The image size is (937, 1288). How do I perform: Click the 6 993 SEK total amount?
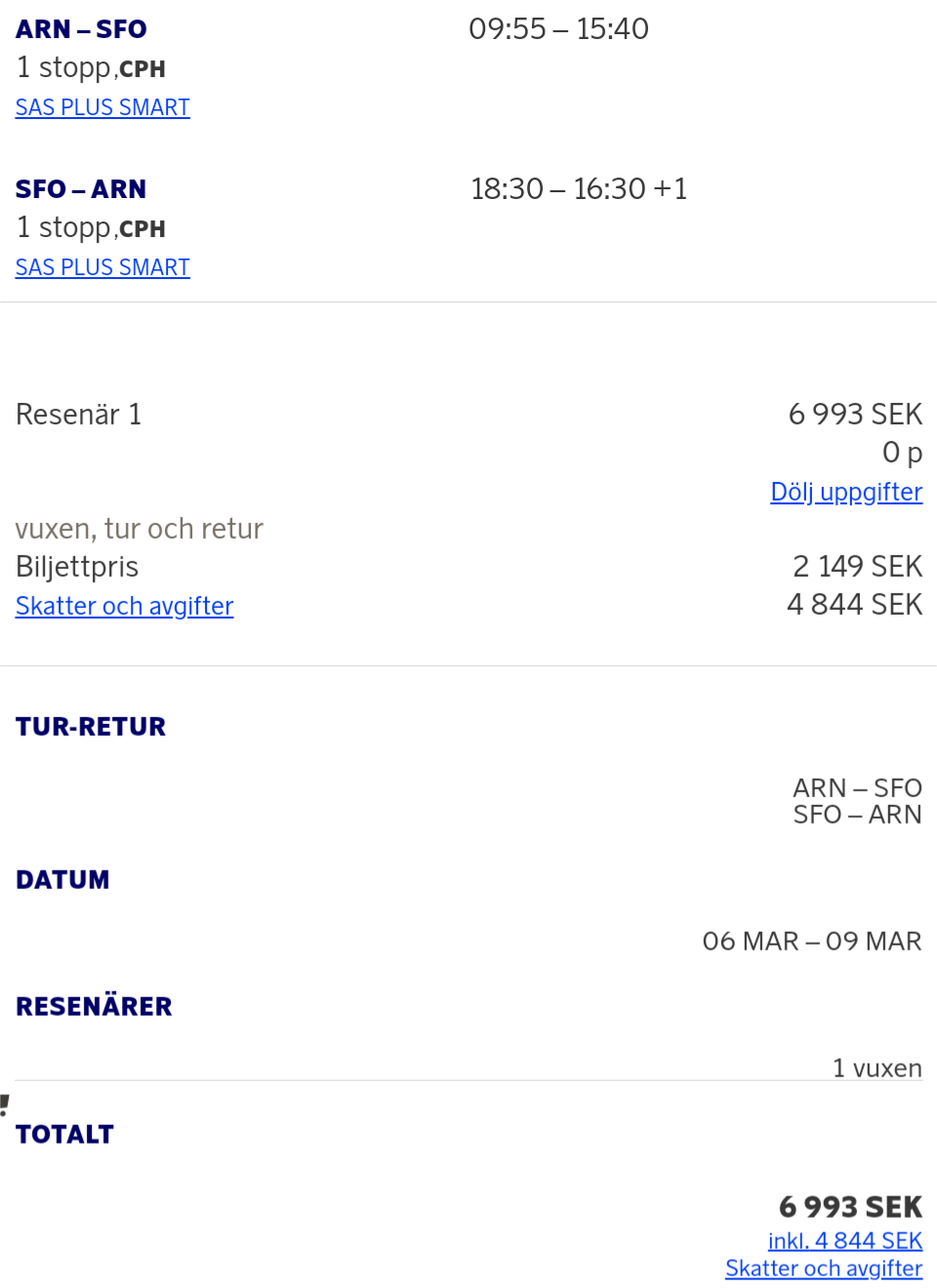(848, 1206)
